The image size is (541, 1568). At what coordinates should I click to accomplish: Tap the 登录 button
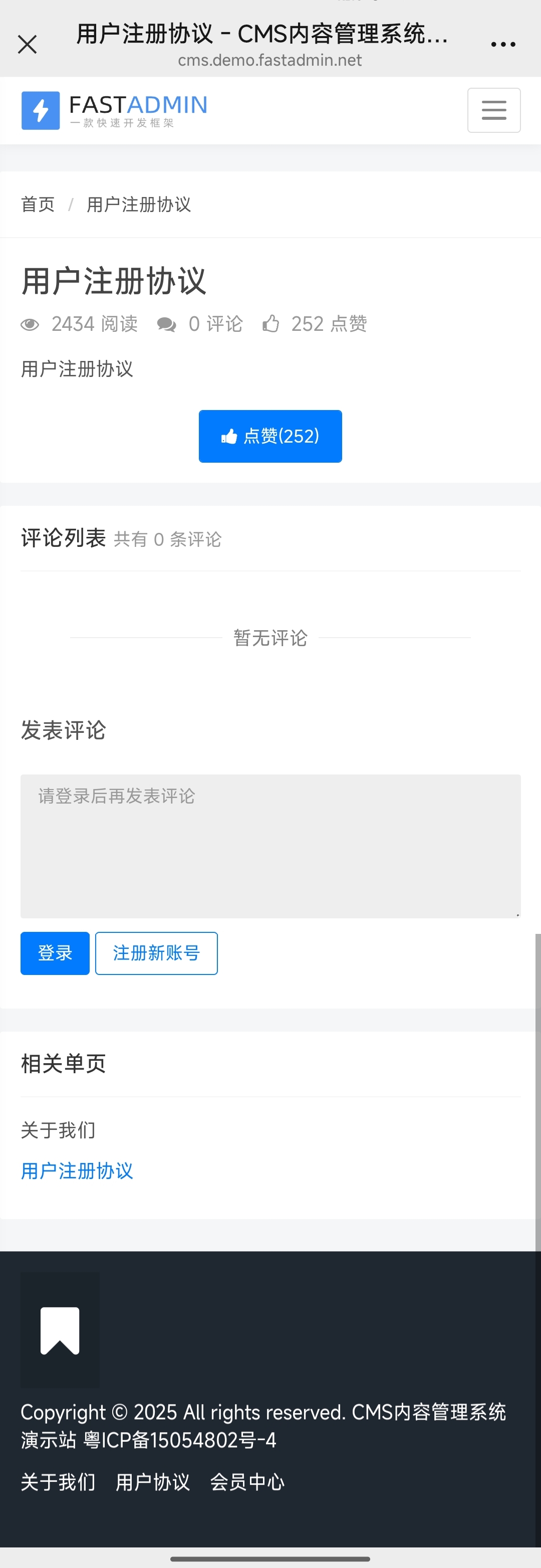click(x=55, y=952)
